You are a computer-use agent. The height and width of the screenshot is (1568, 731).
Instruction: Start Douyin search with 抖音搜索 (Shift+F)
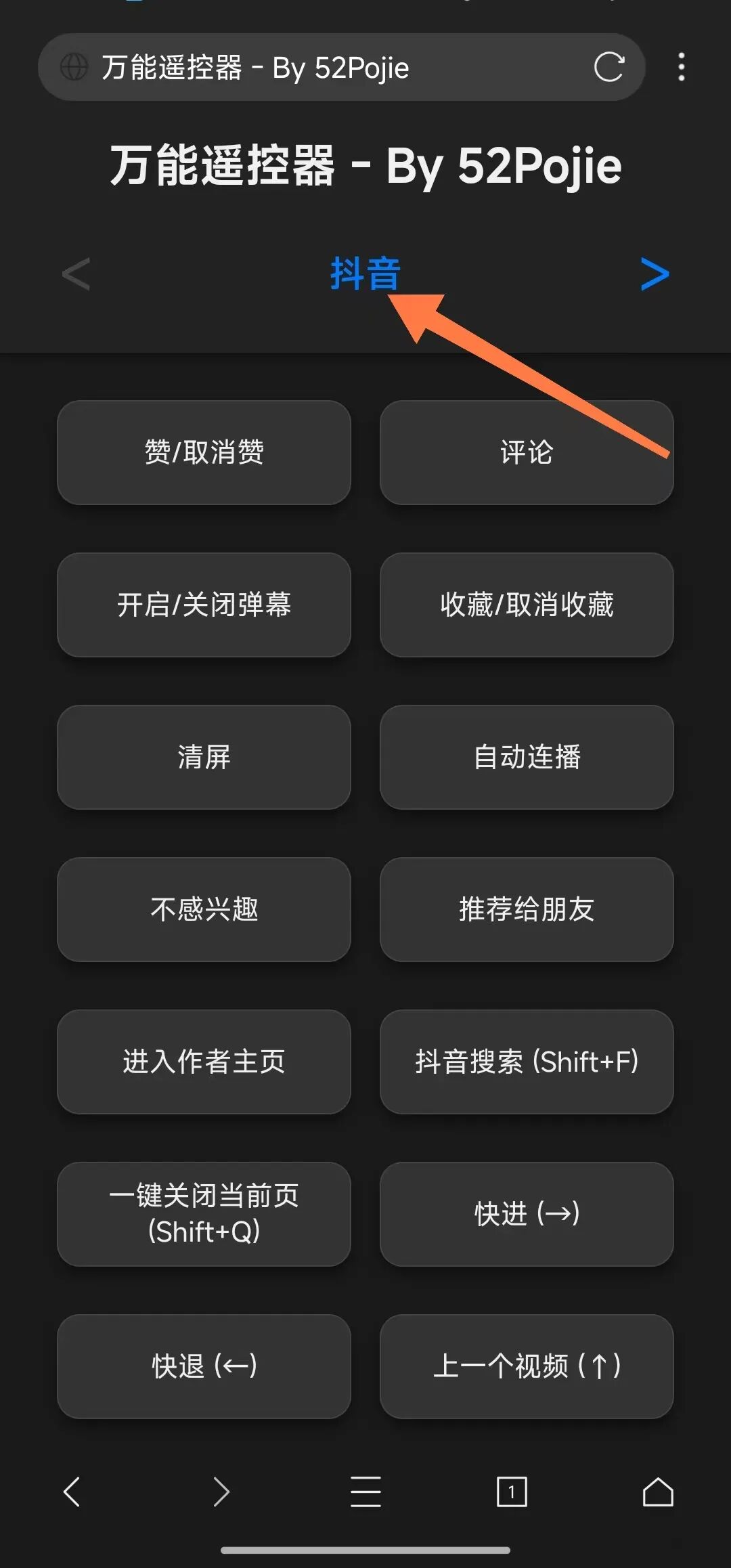[527, 1062]
